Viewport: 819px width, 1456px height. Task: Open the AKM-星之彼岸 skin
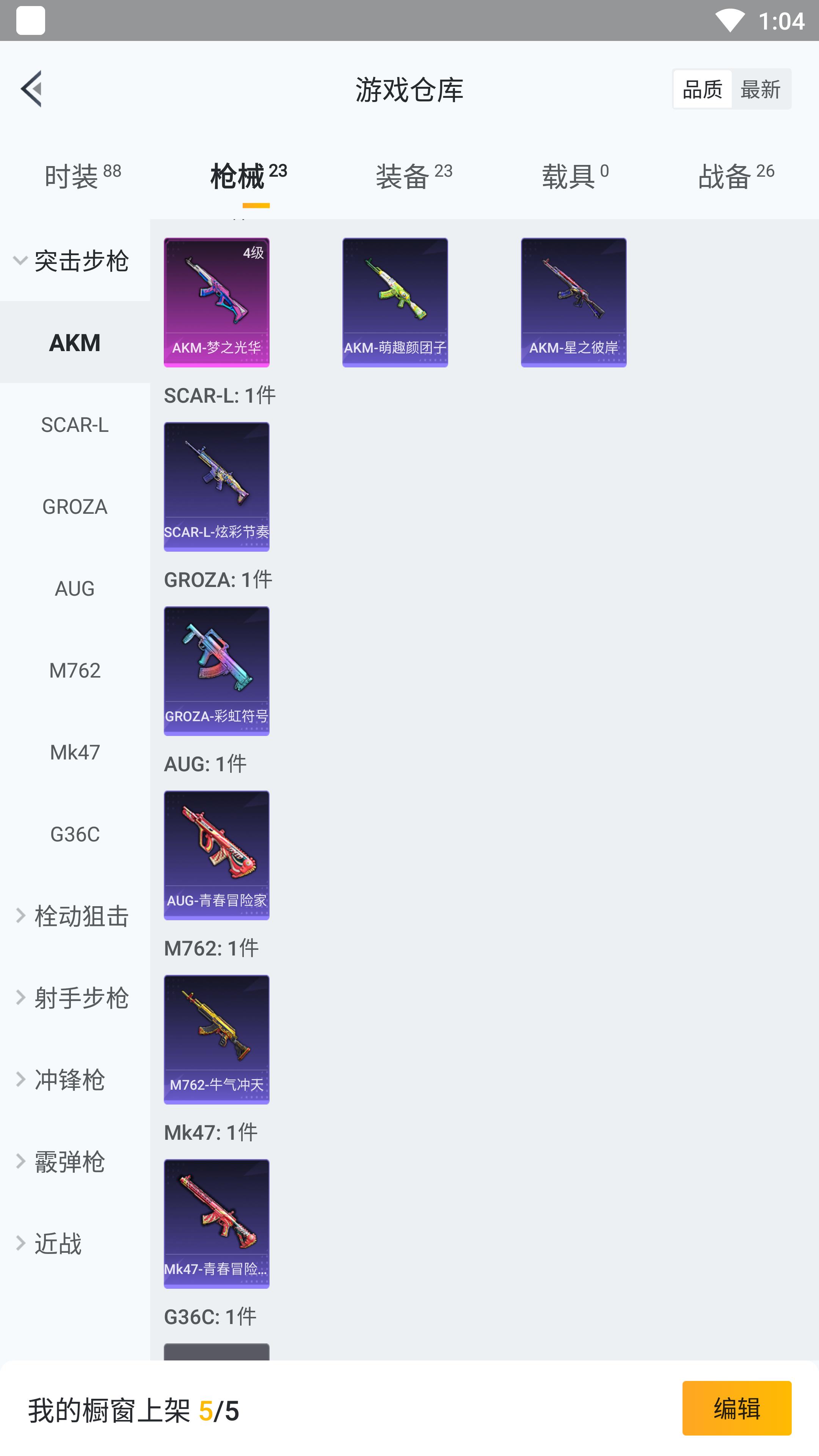click(x=574, y=303)
